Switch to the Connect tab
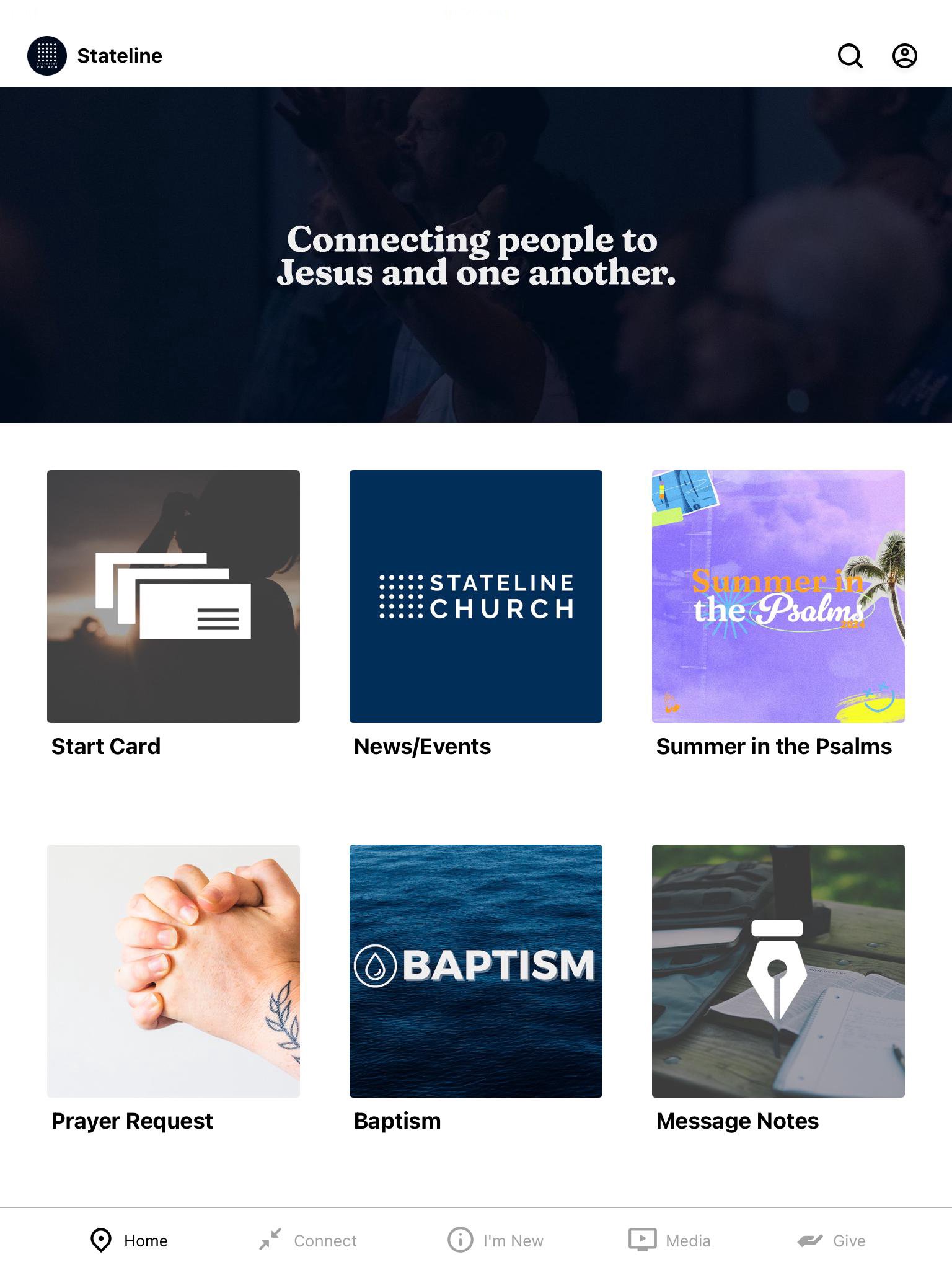The image size is (952, 1270). pos(308,1240)
